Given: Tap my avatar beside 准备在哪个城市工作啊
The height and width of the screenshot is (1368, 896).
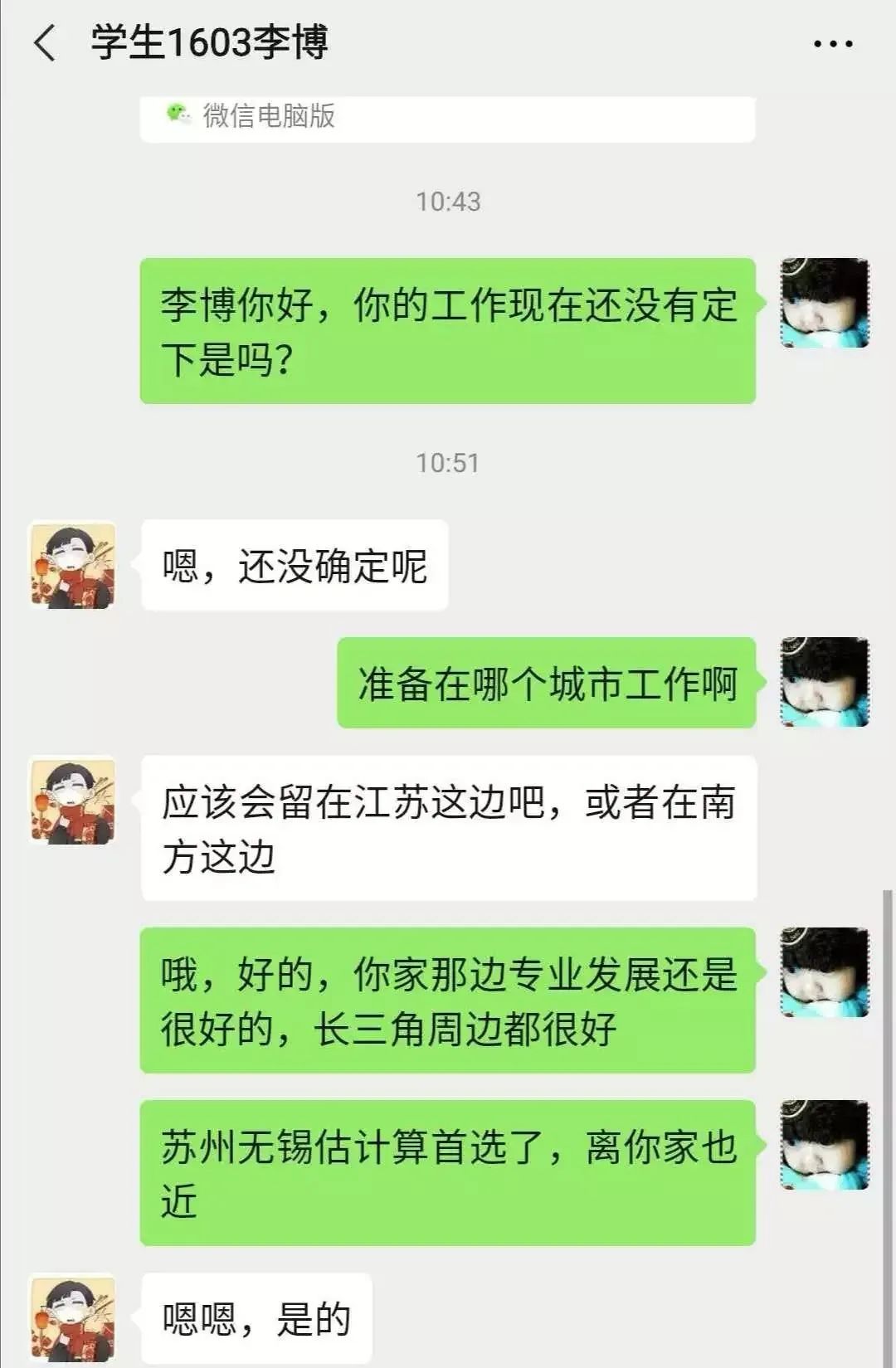Looking at the screenshot, I should (x=825, y=682).
